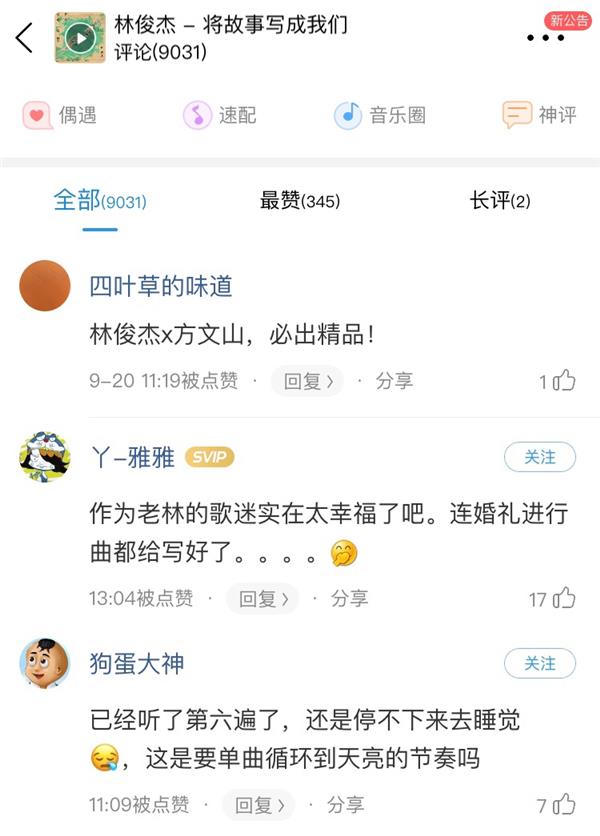Share 四叶草的味道's comment
This screenshot has height=836, width=600.
pos(394,381)
